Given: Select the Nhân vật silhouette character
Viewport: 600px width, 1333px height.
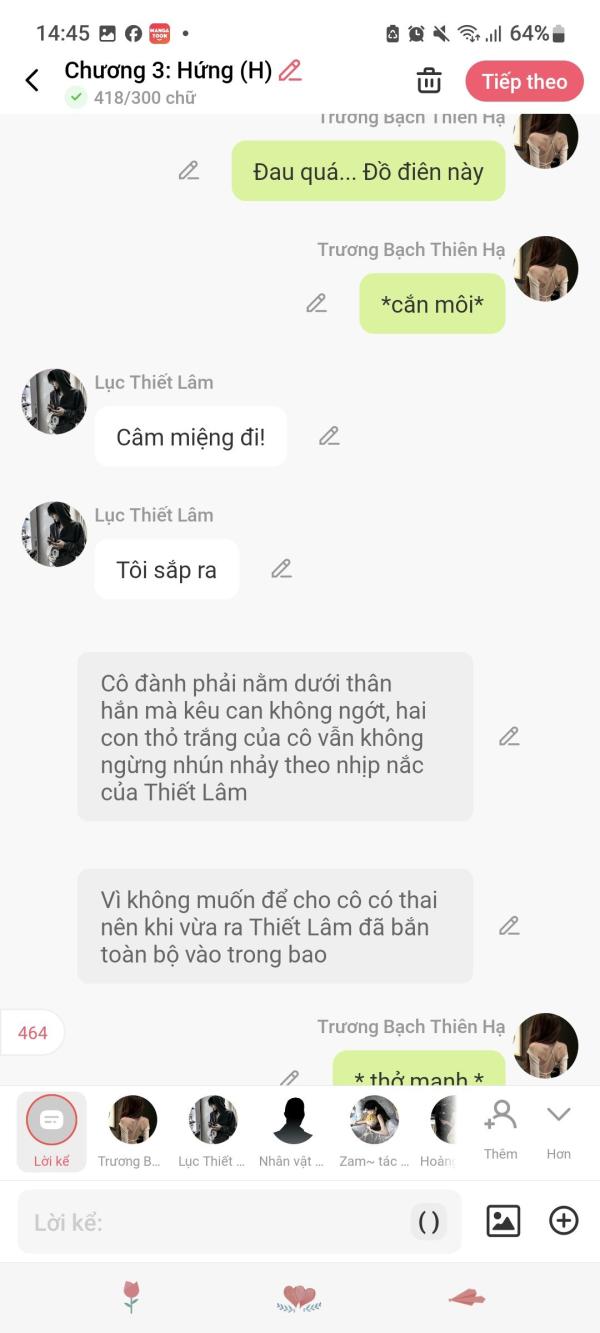Looking at the screenshot, I should click(x=292, y=1131).
